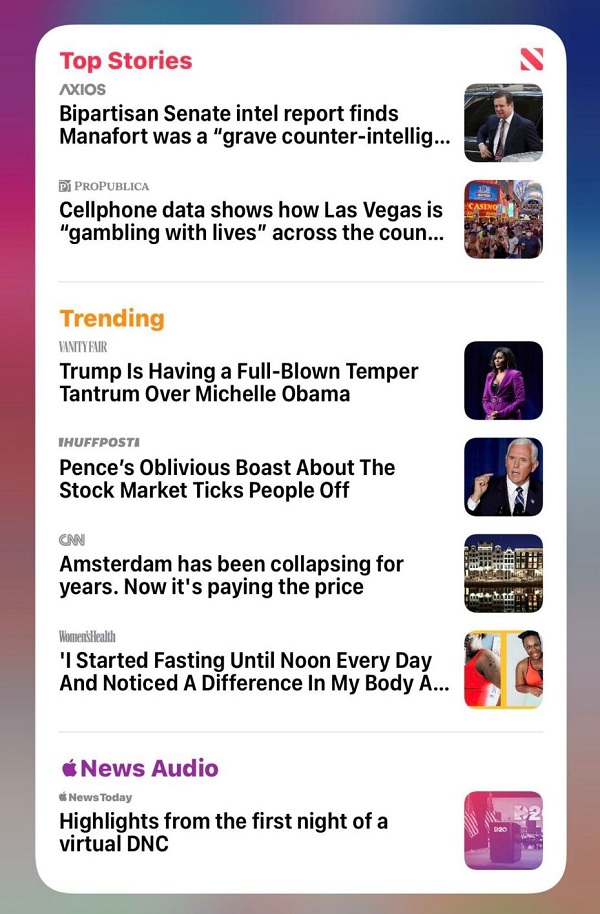Open the Apple News app icon
This screenshot has height=914, width=600.
tap(531, 60)
